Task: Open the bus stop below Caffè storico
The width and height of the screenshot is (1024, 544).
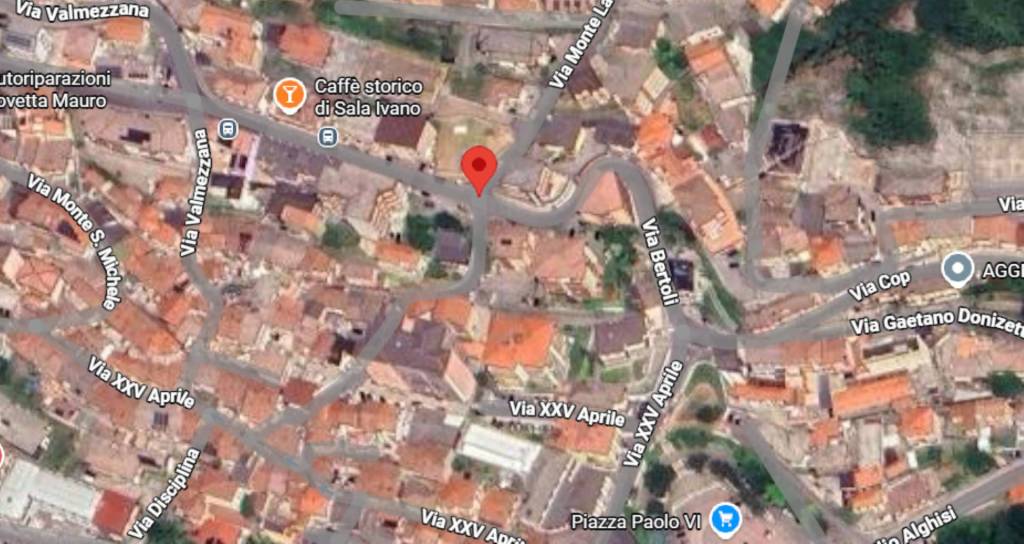Action: coord(326,135)
